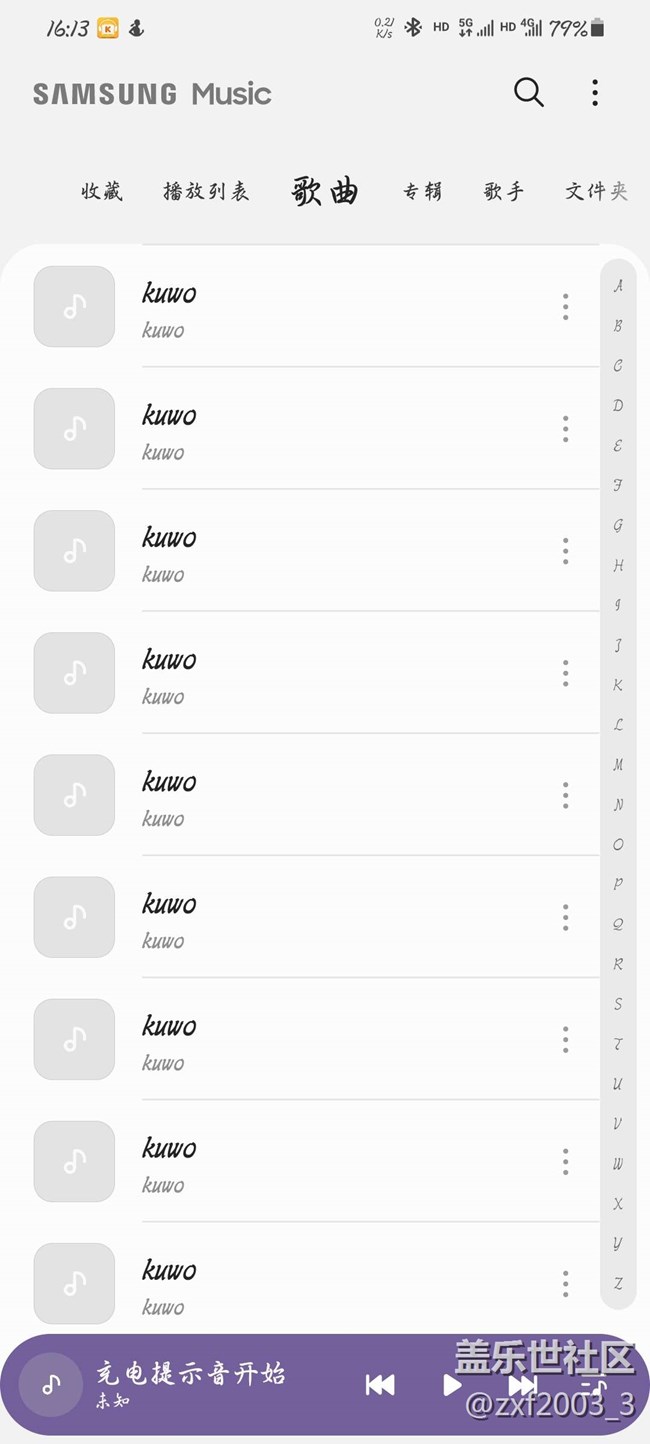Jump to letter K in the index

click(618, 685)
